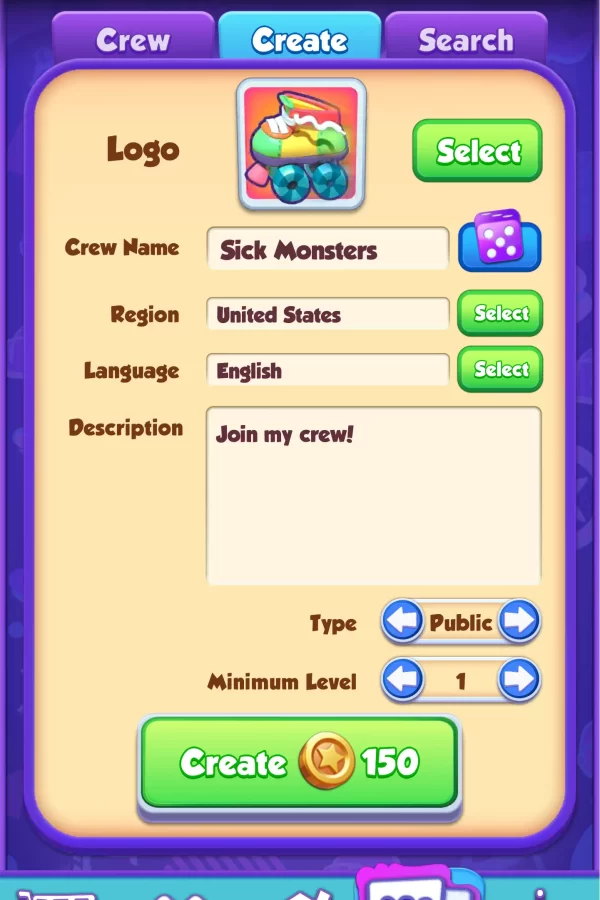Change Type with the right arrow
This screenshot has width=600, height=900.
pos(519,622)
